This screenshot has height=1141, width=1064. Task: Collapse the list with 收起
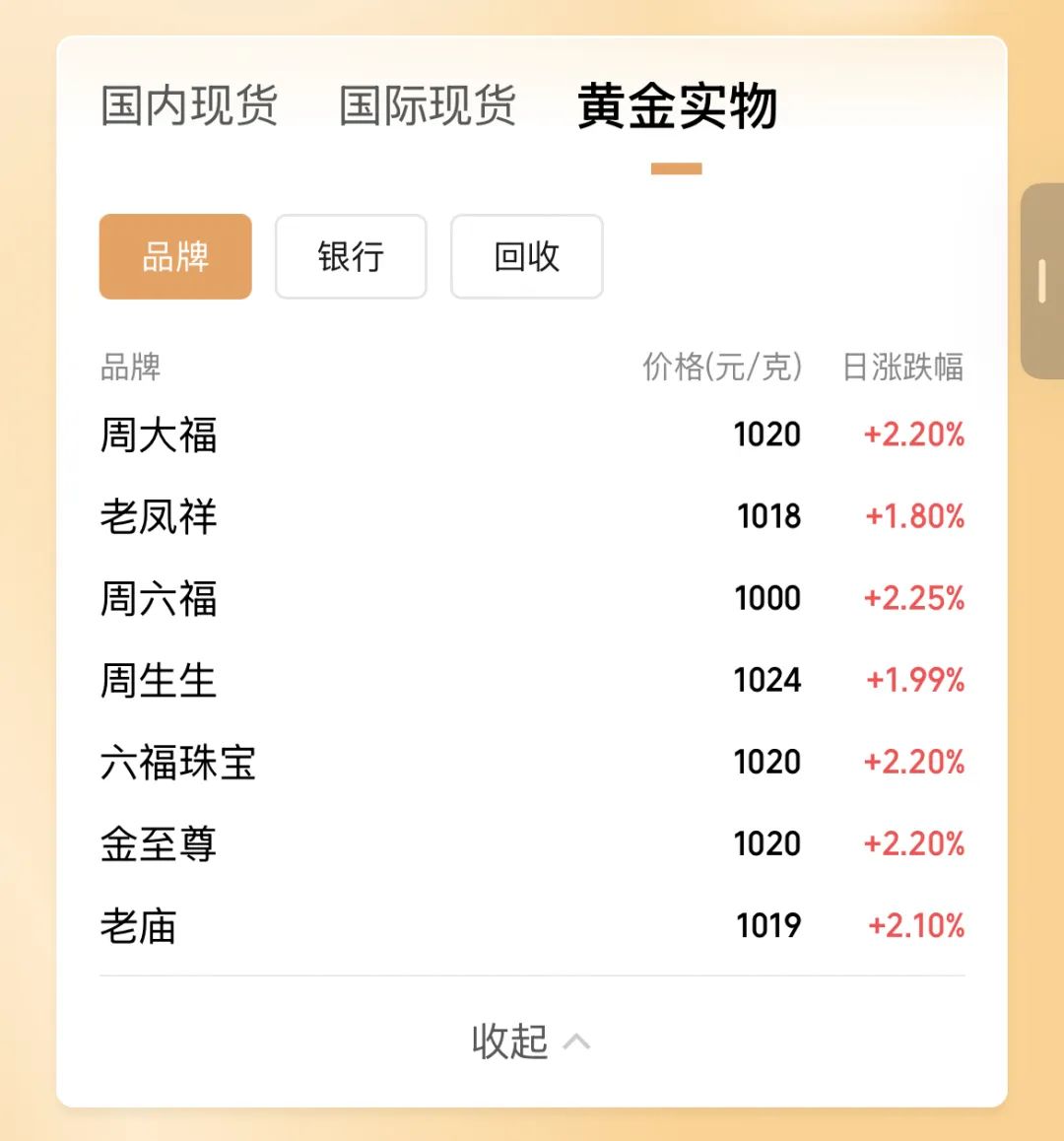(530, 1041)
